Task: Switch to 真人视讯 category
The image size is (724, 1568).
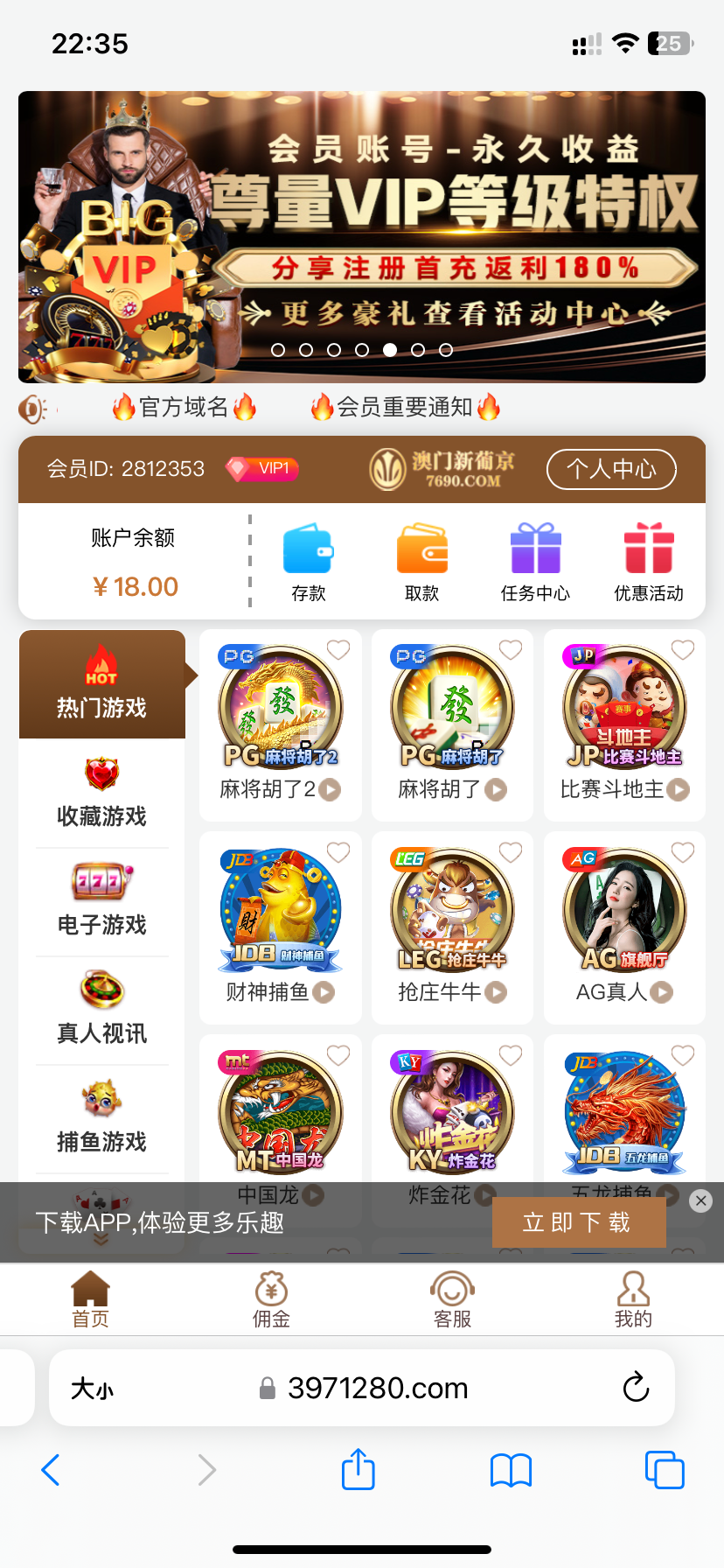Action: click(x=101, y=1010)
